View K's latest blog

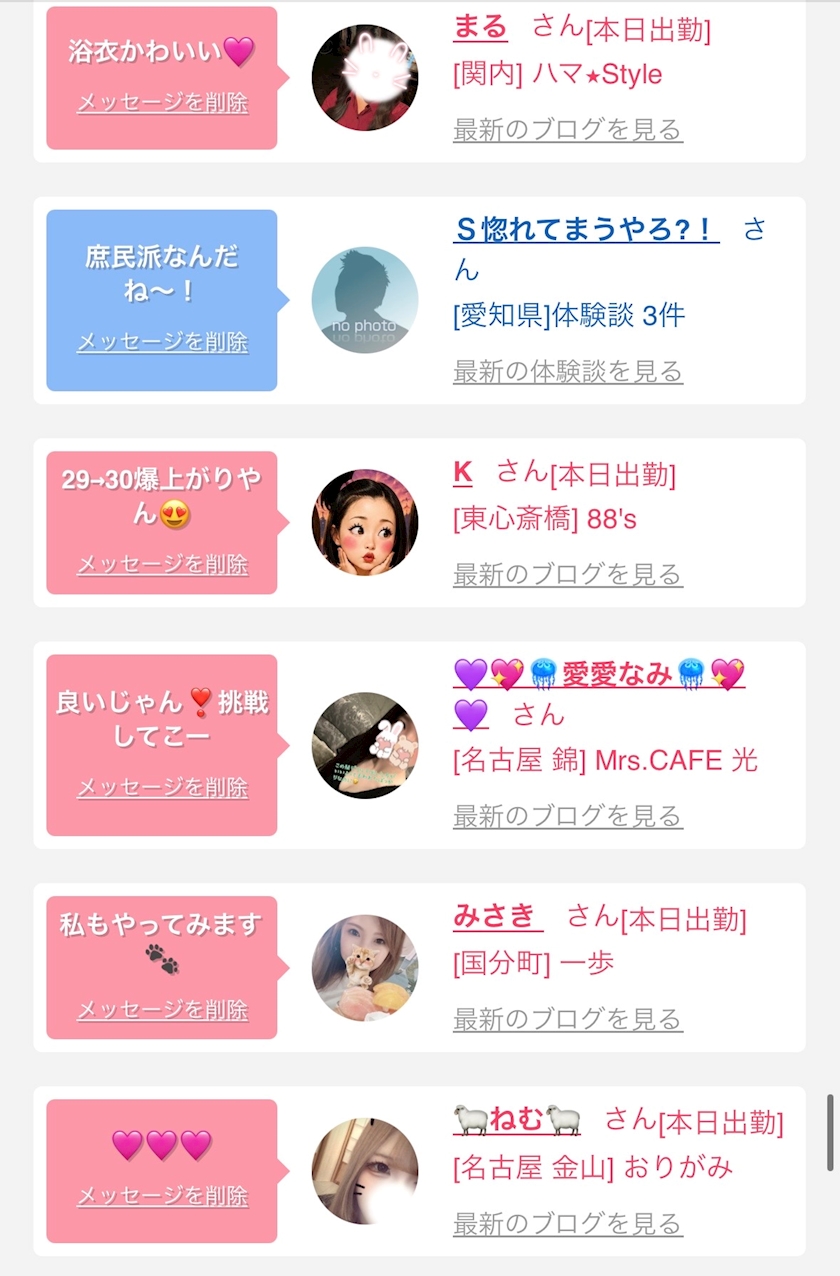(x=568, y=575)
